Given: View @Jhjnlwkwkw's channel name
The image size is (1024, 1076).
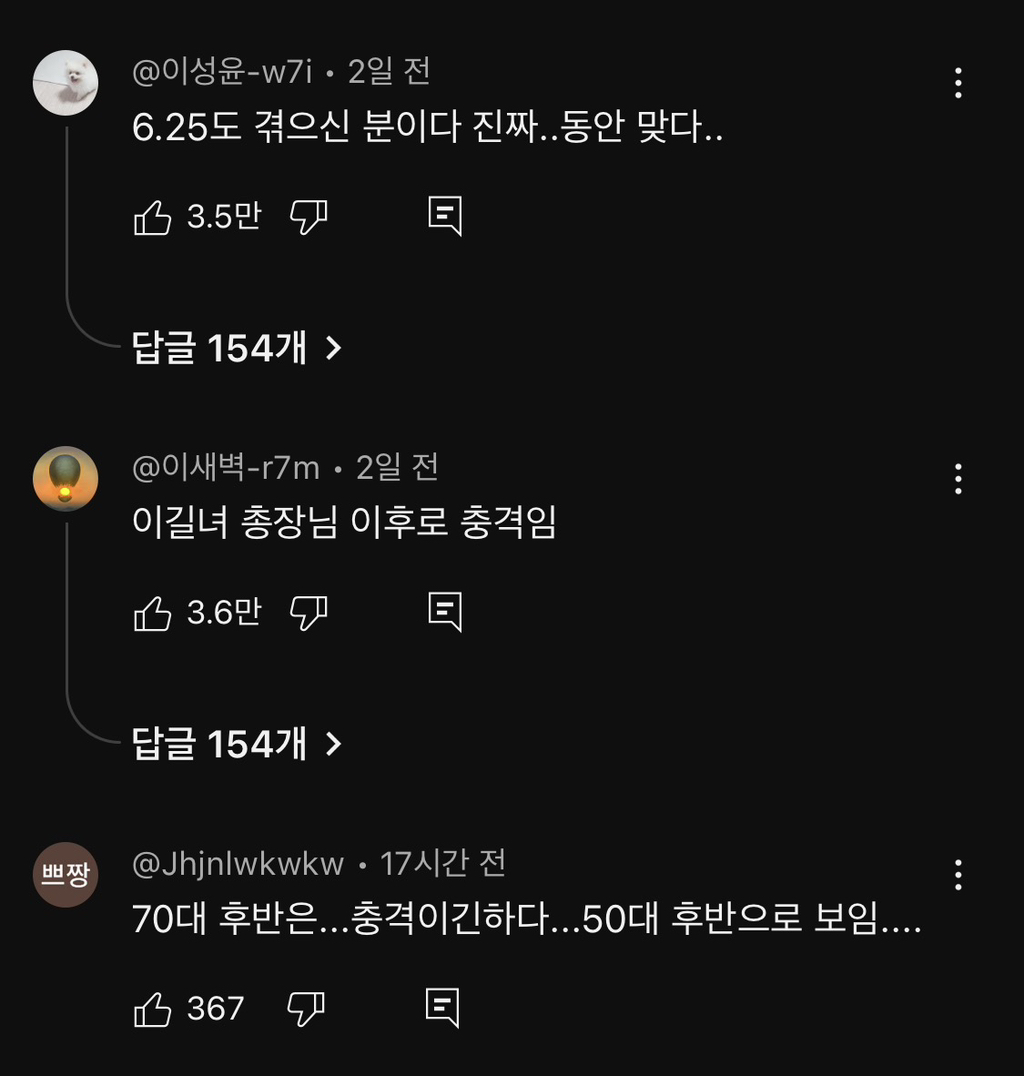Looking at the screenshot, I should [238, 862].
